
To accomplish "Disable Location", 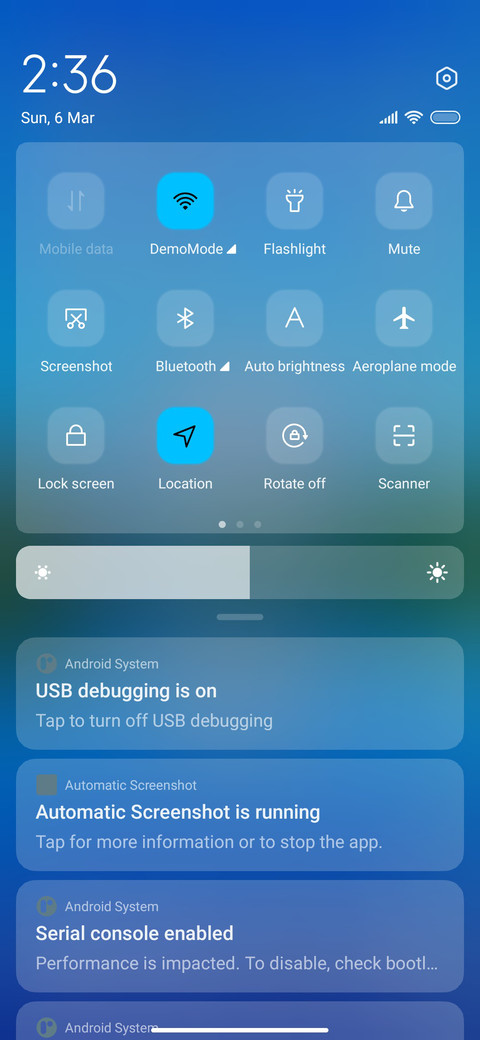I will (x=185, y=436).
